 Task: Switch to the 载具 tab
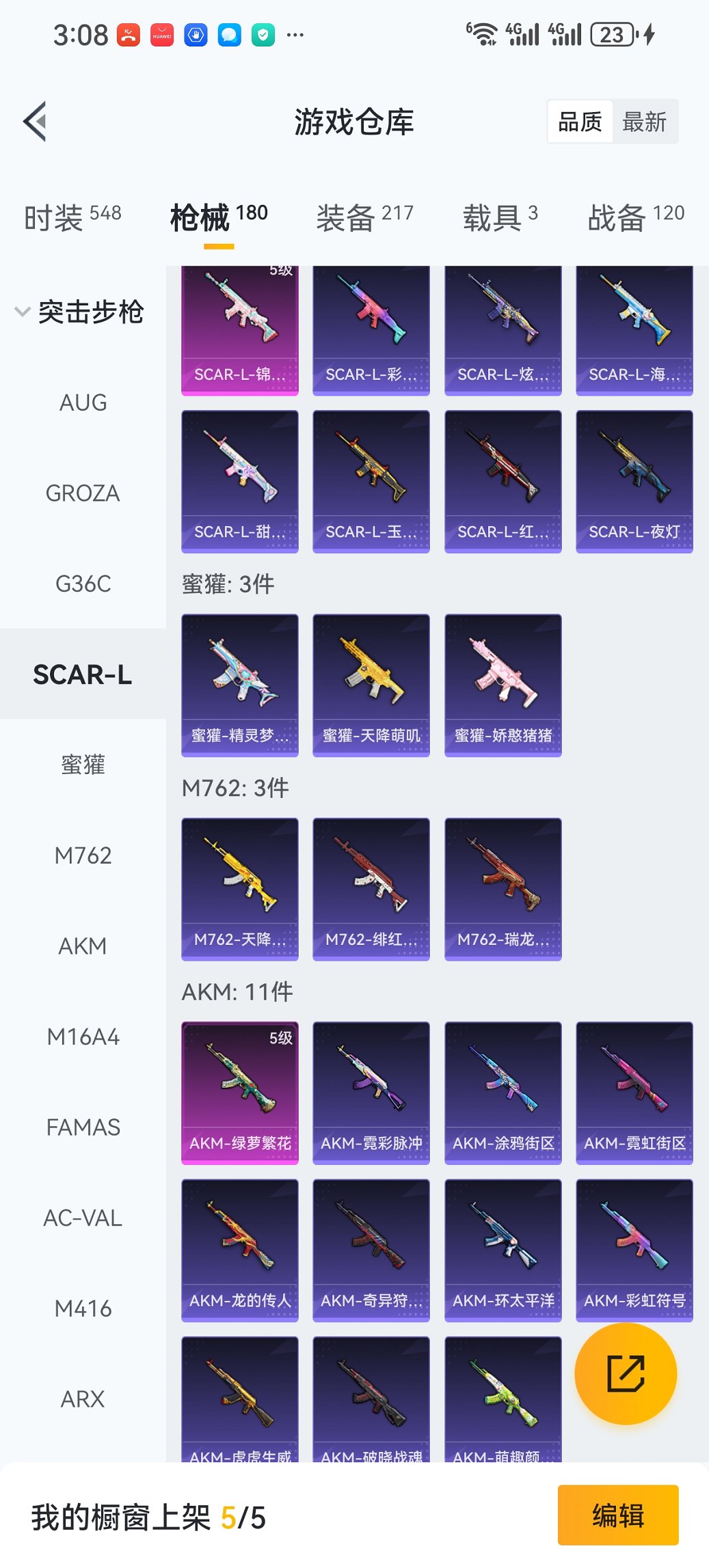pos(500,217)
